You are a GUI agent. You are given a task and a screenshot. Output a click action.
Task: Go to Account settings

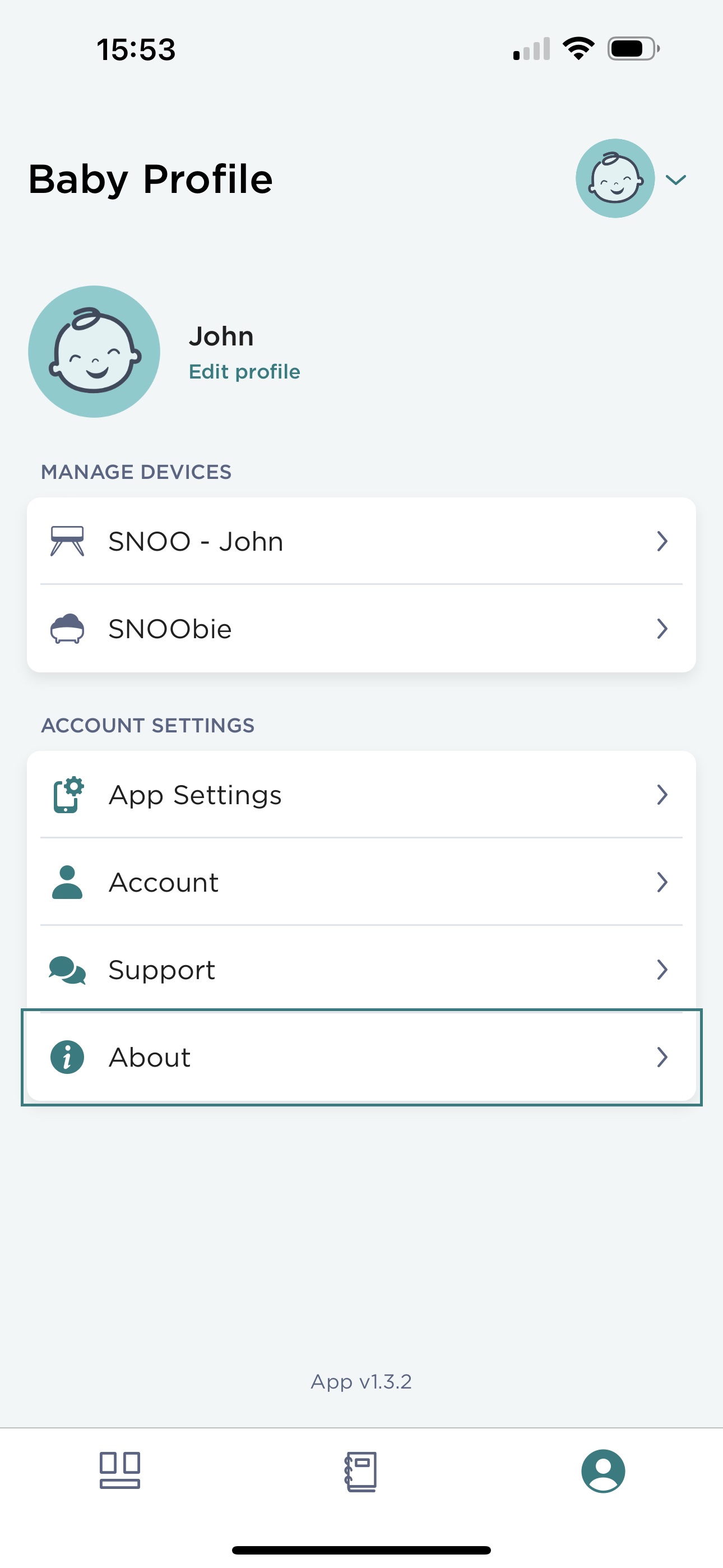(x=361, y=882)
